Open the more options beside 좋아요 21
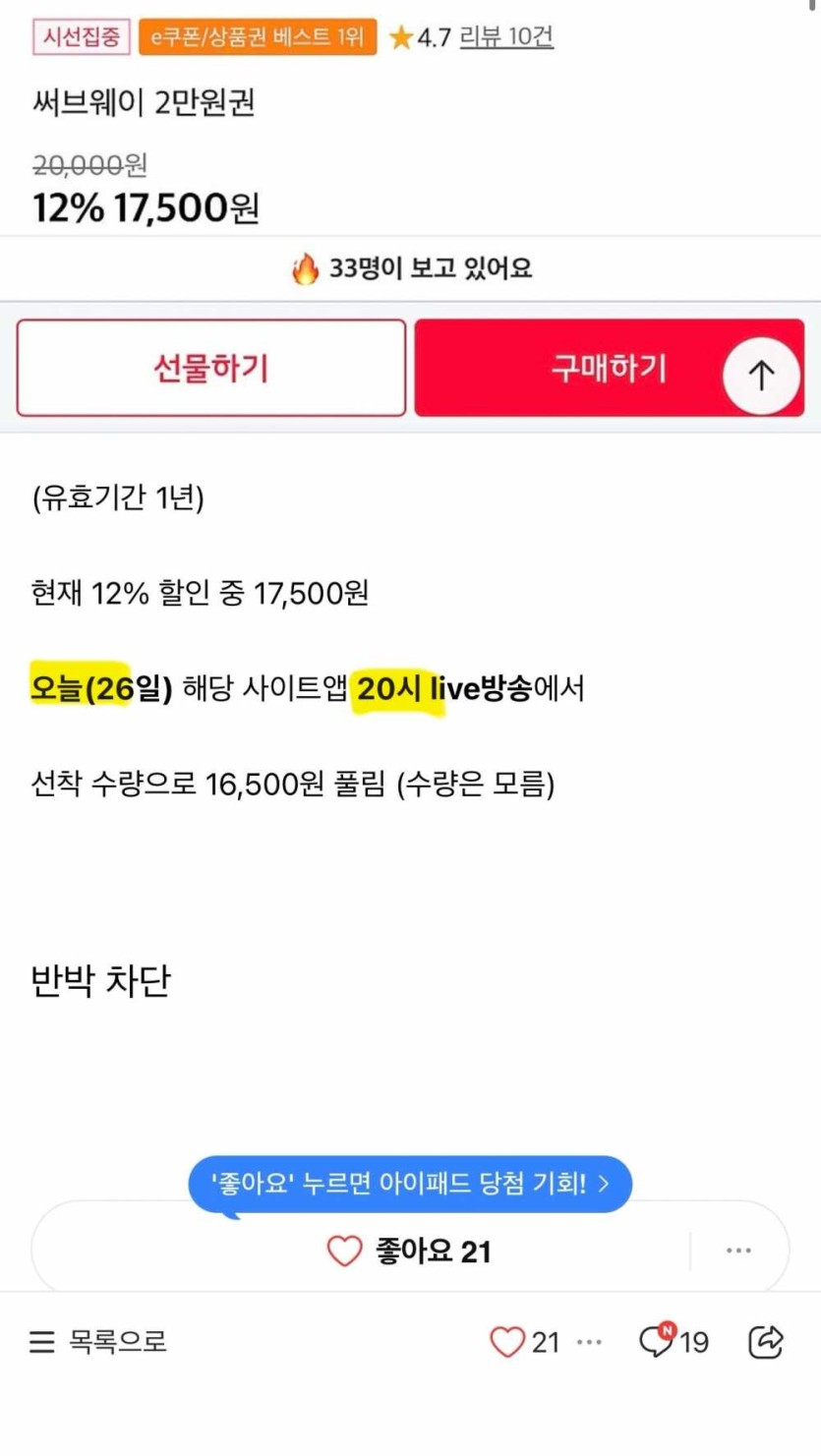821x1456 pixels. point(738,1252)
